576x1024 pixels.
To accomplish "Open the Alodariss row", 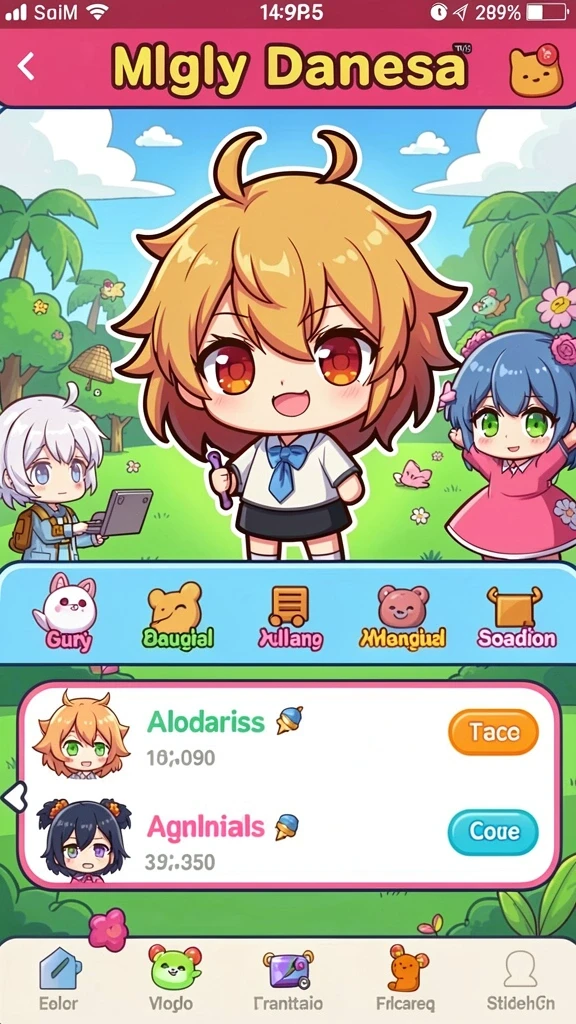I will pos(289,735).
